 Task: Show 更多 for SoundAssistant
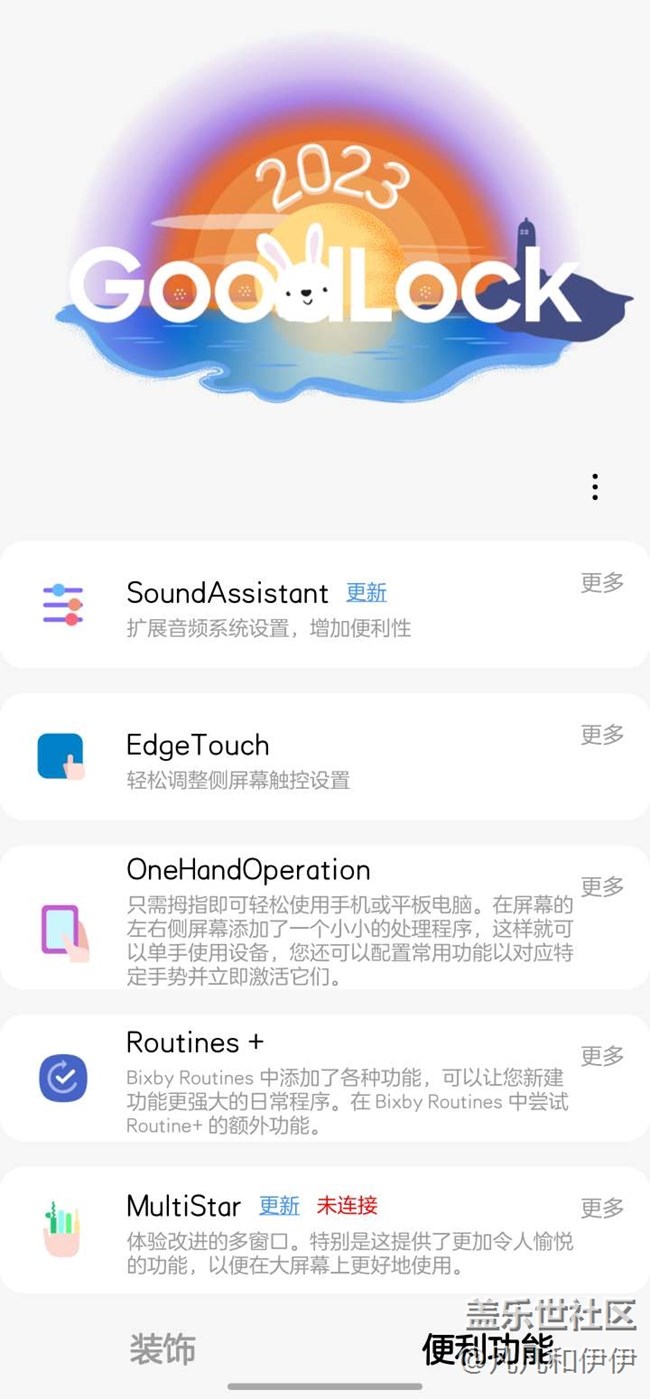pyautogui.click(x=602, y=583)
